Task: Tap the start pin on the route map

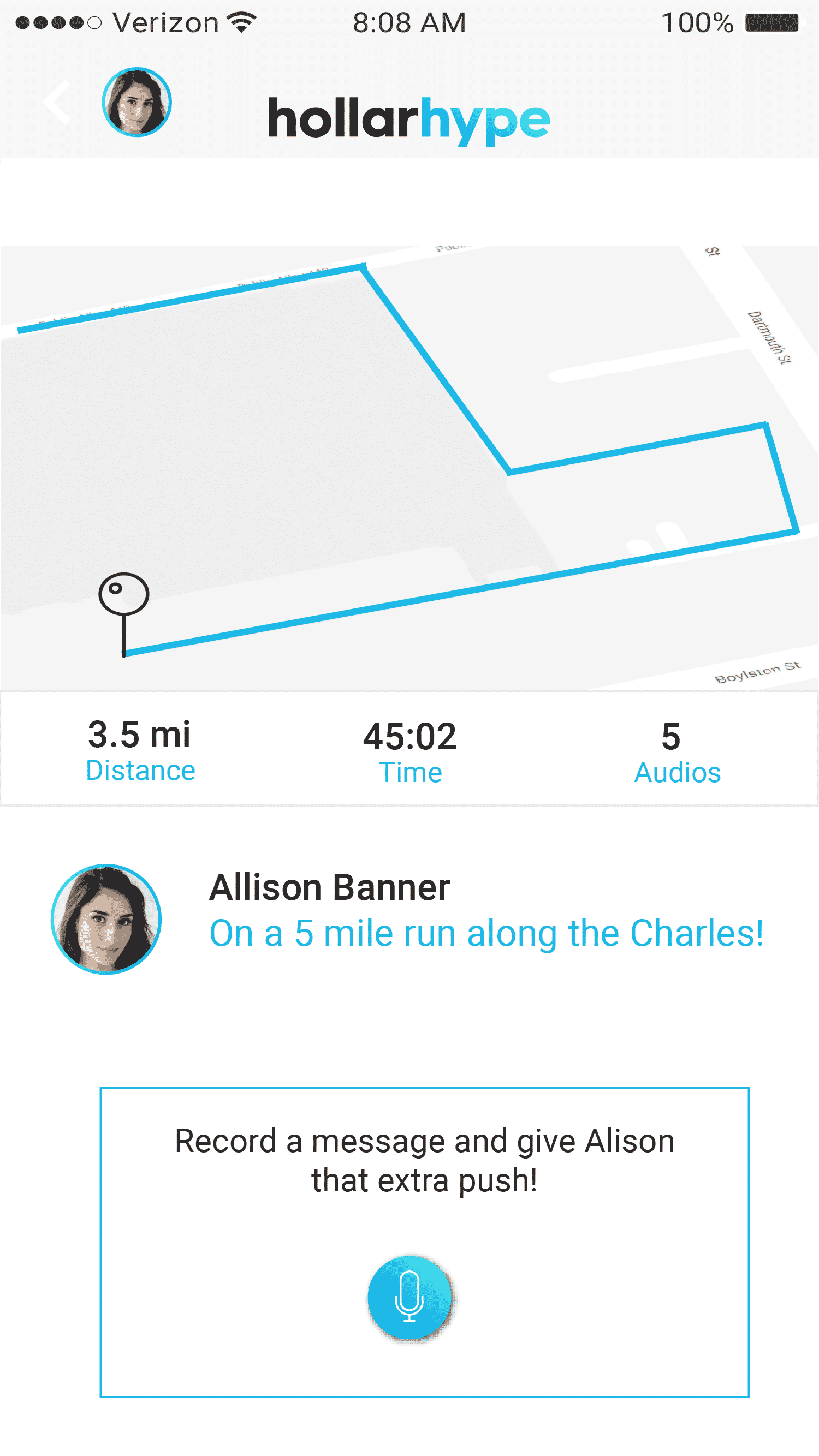Action: [x=124, y=614]
